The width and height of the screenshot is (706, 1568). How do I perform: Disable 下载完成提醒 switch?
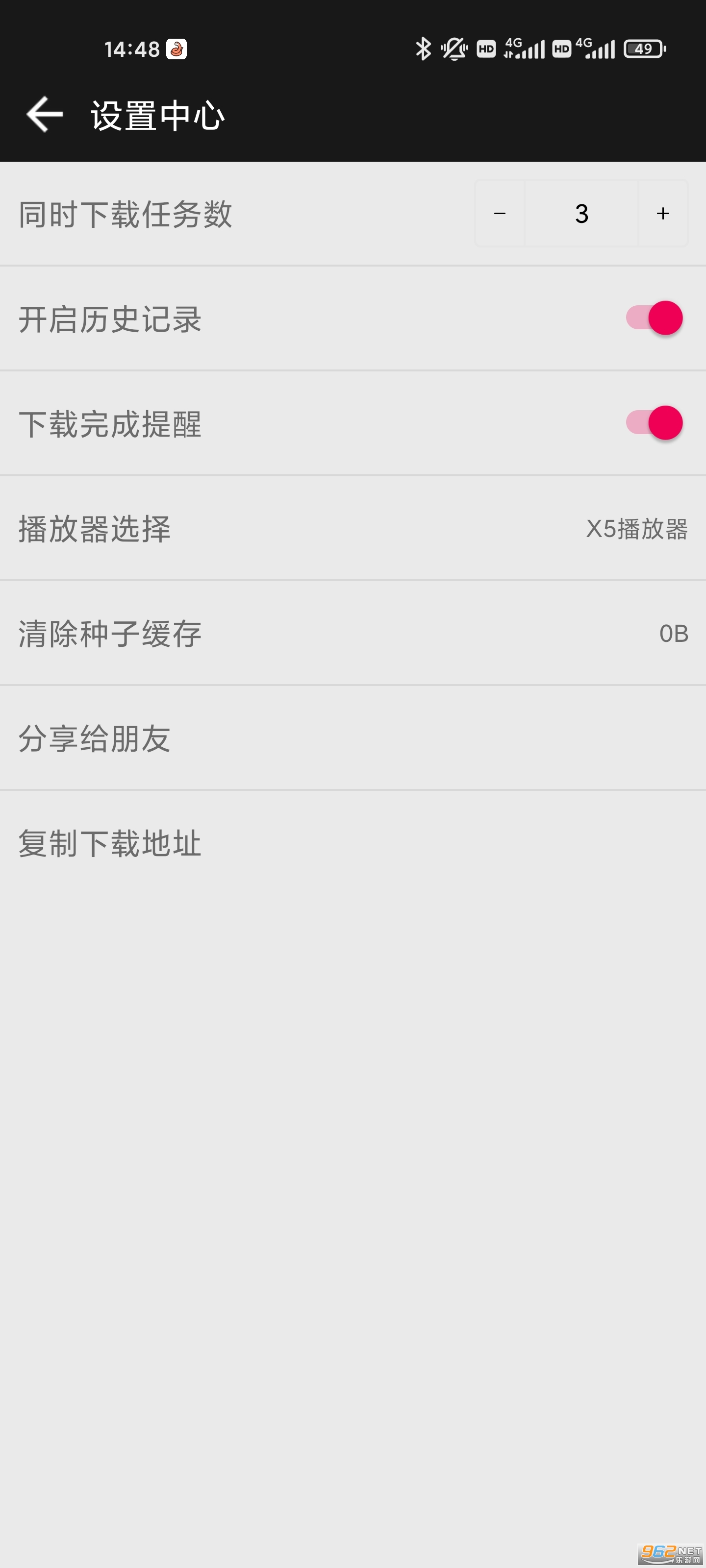pos(655,423)
